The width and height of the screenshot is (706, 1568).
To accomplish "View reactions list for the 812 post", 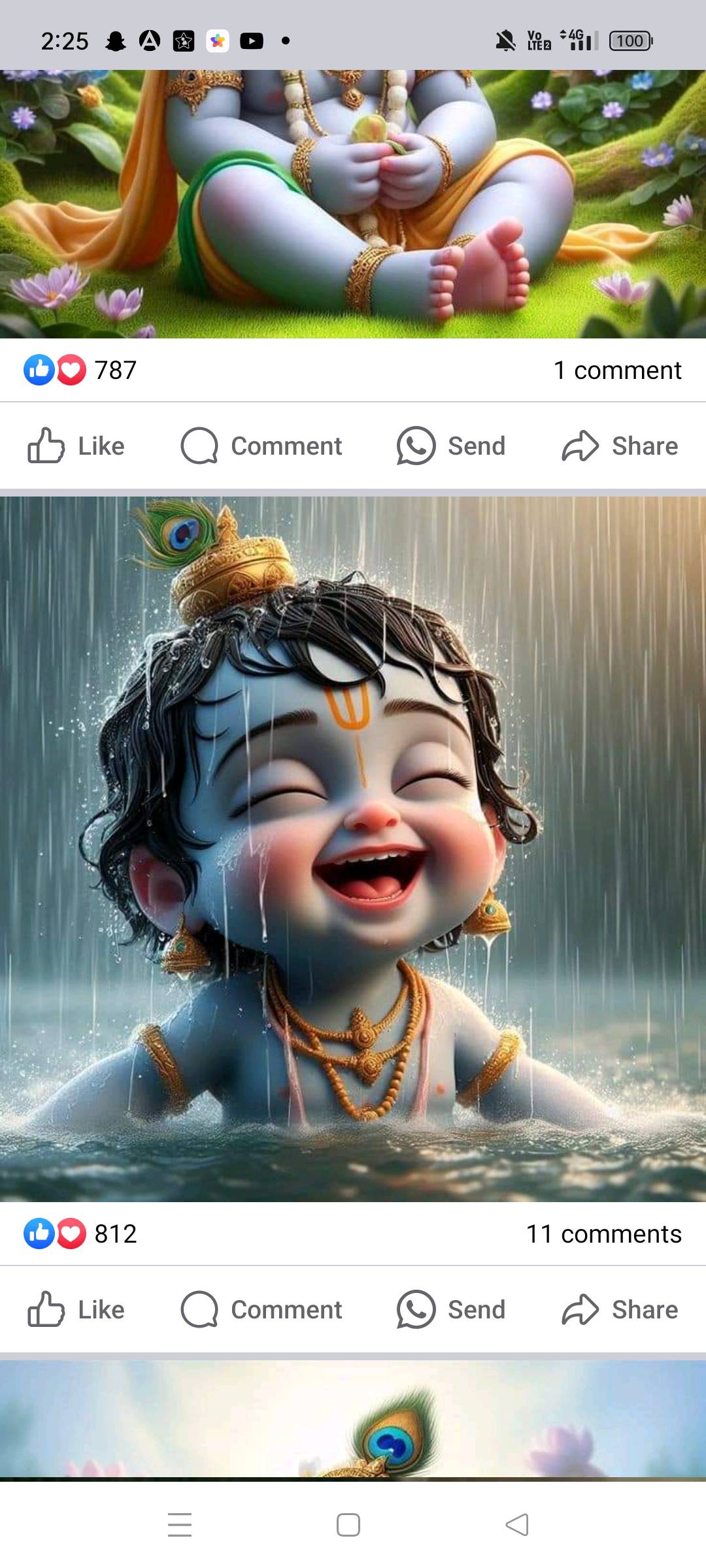I will (80, 1234).
